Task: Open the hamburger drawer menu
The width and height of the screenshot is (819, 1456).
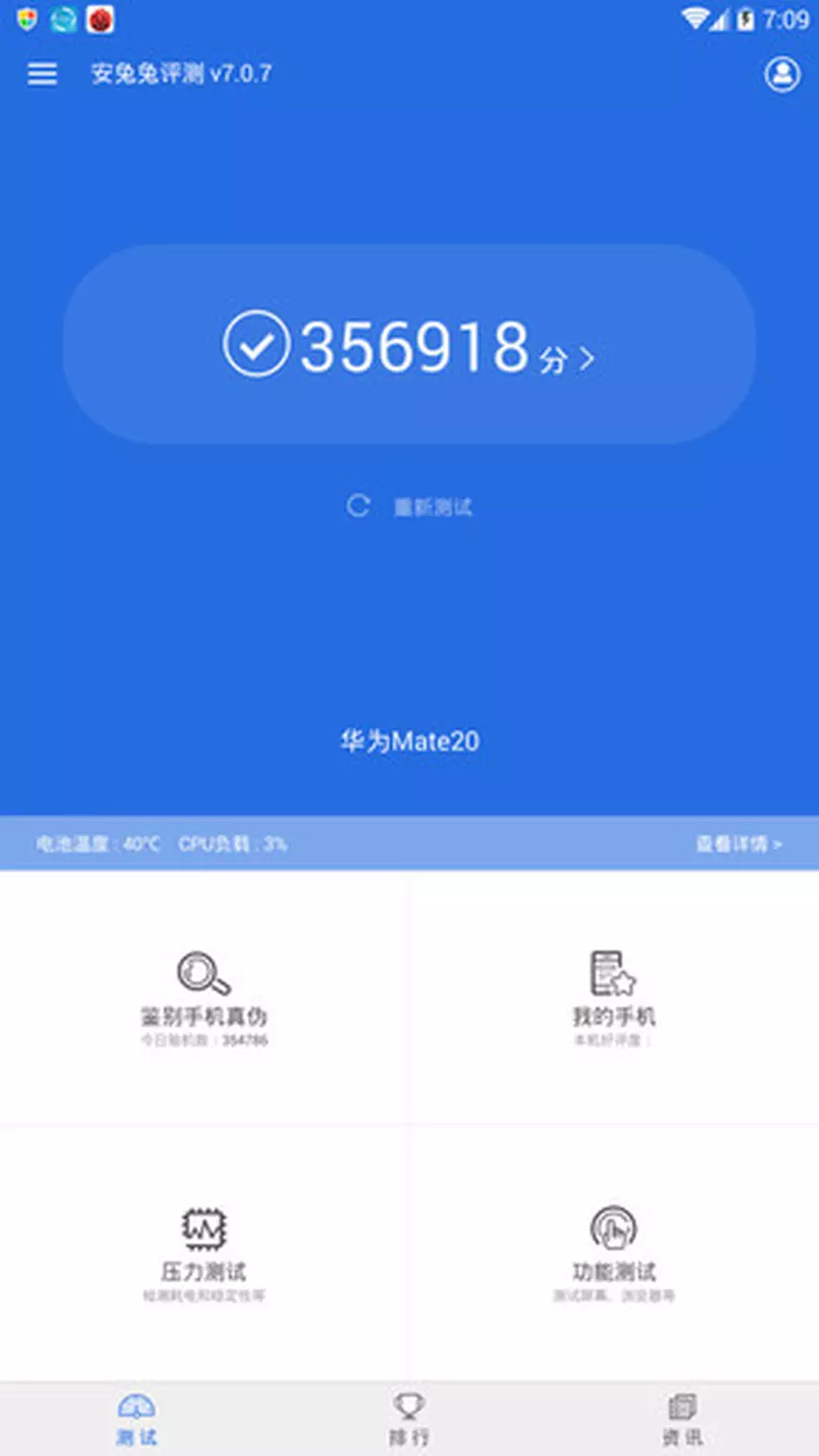Action: coord(41,74)
